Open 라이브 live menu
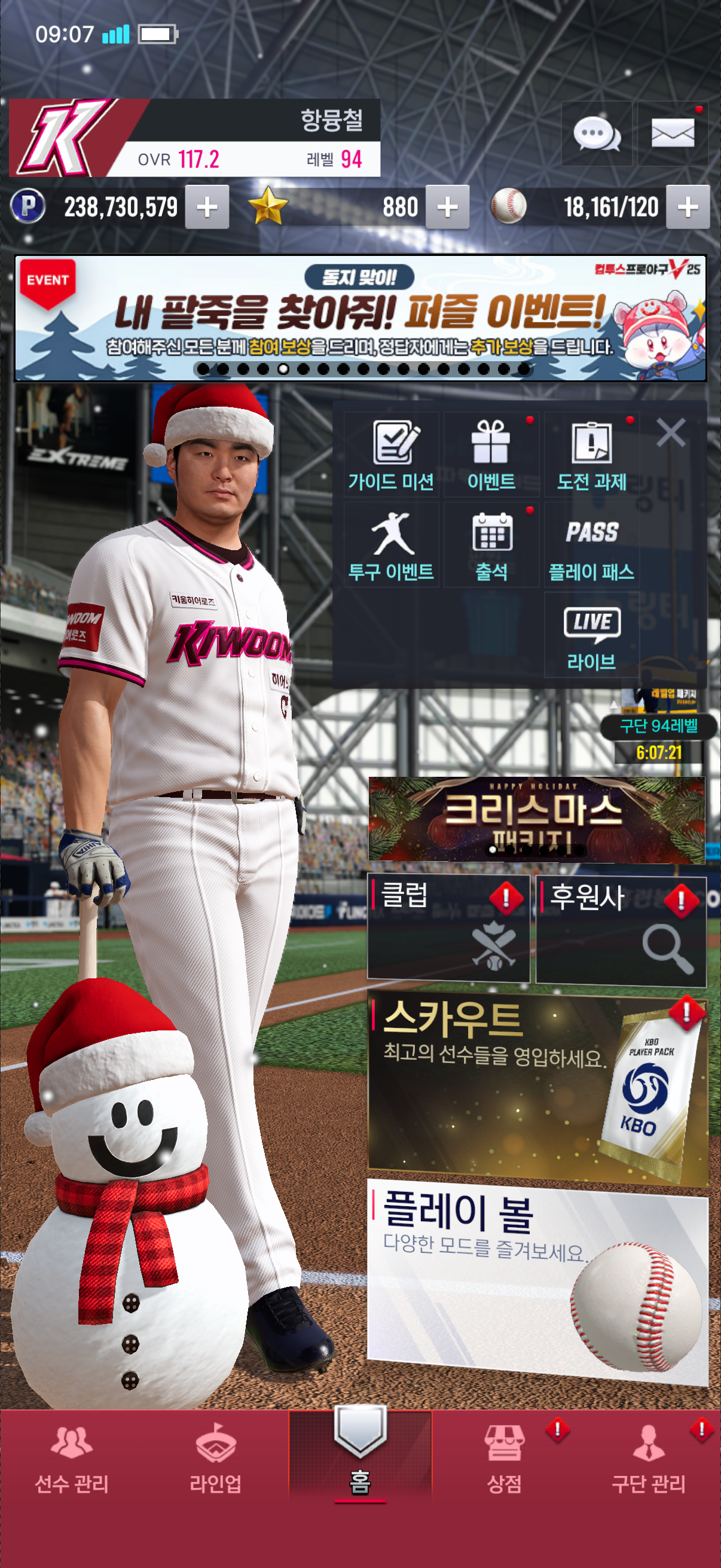This screenshot has height=1568, width=721. pyautogui.click(x=591, y=635)
